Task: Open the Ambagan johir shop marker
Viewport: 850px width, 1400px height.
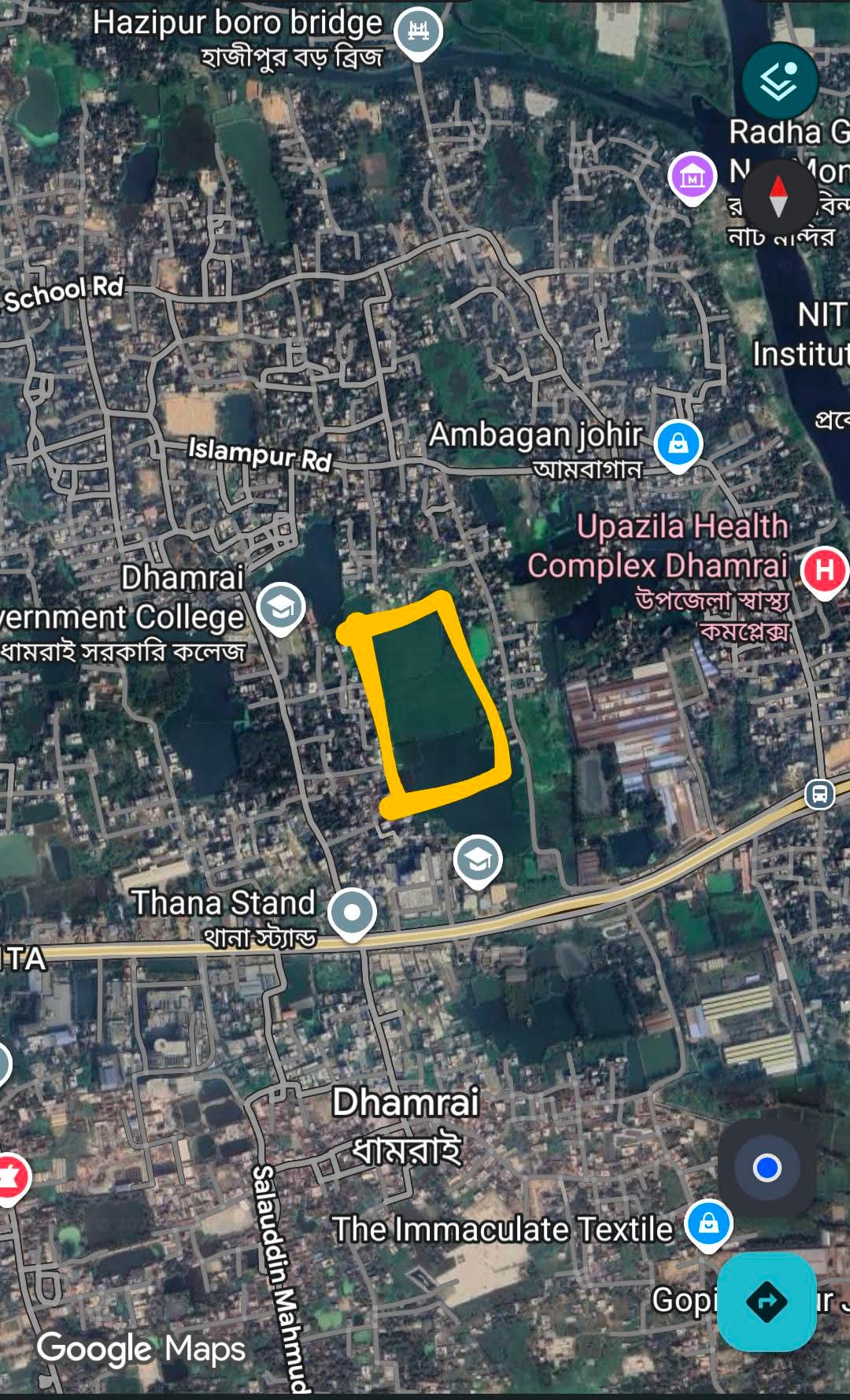Action: pos(678,445)
